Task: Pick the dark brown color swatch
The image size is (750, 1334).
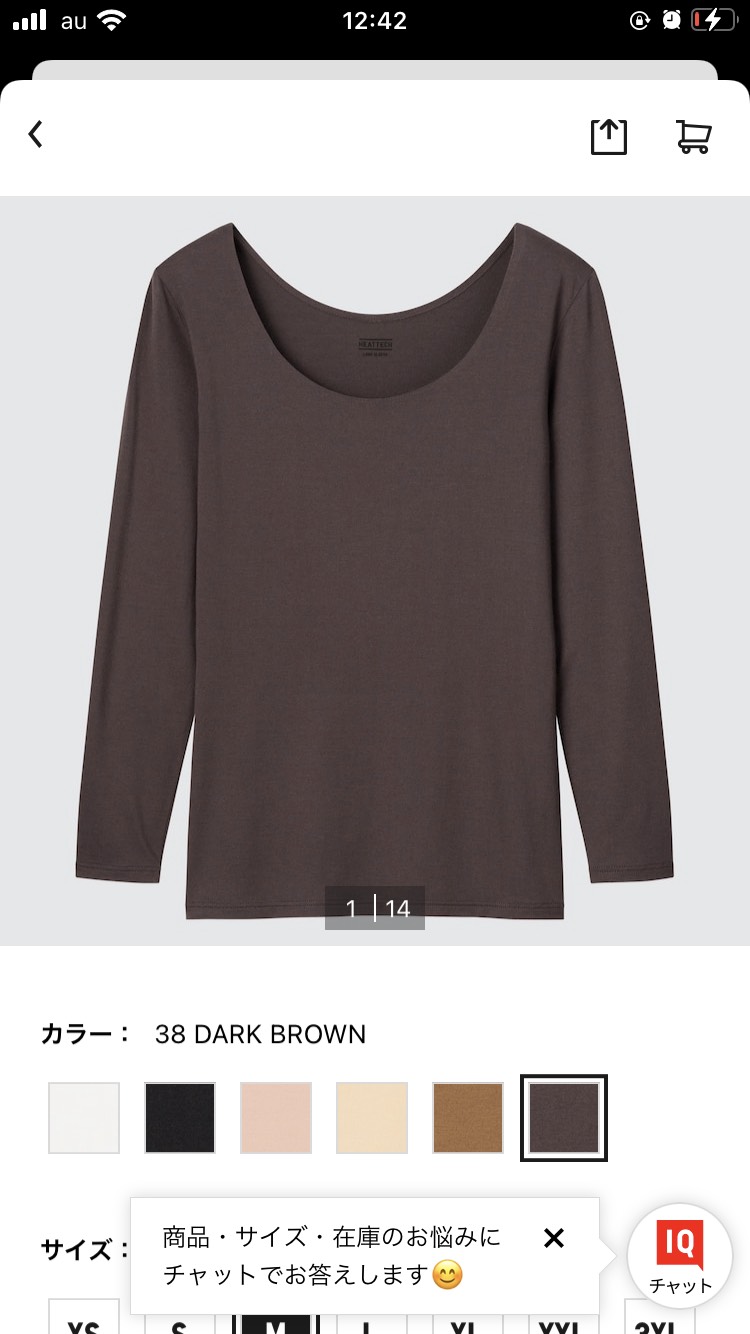Action: click(x=564, y=1118)
